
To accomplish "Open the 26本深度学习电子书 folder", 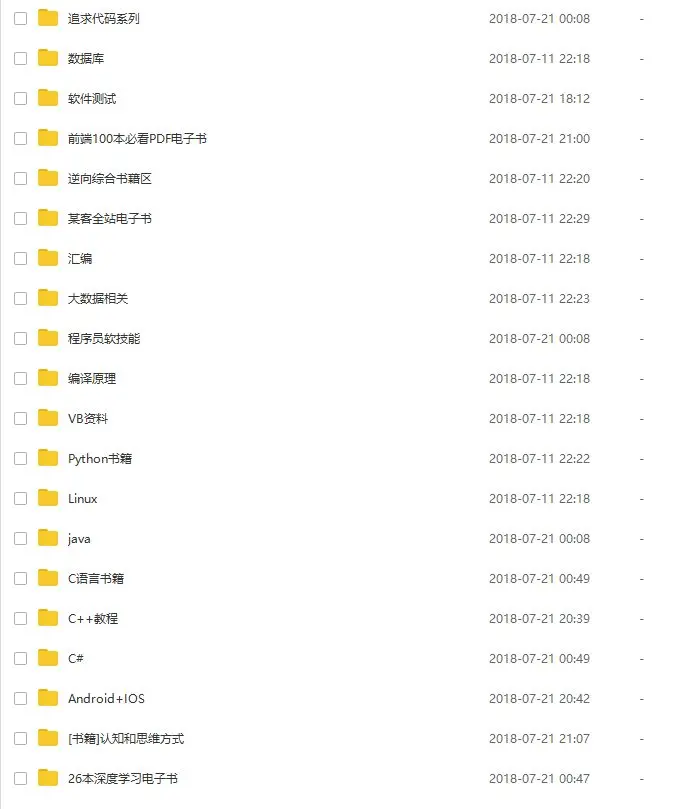I will tap(123, 779).
